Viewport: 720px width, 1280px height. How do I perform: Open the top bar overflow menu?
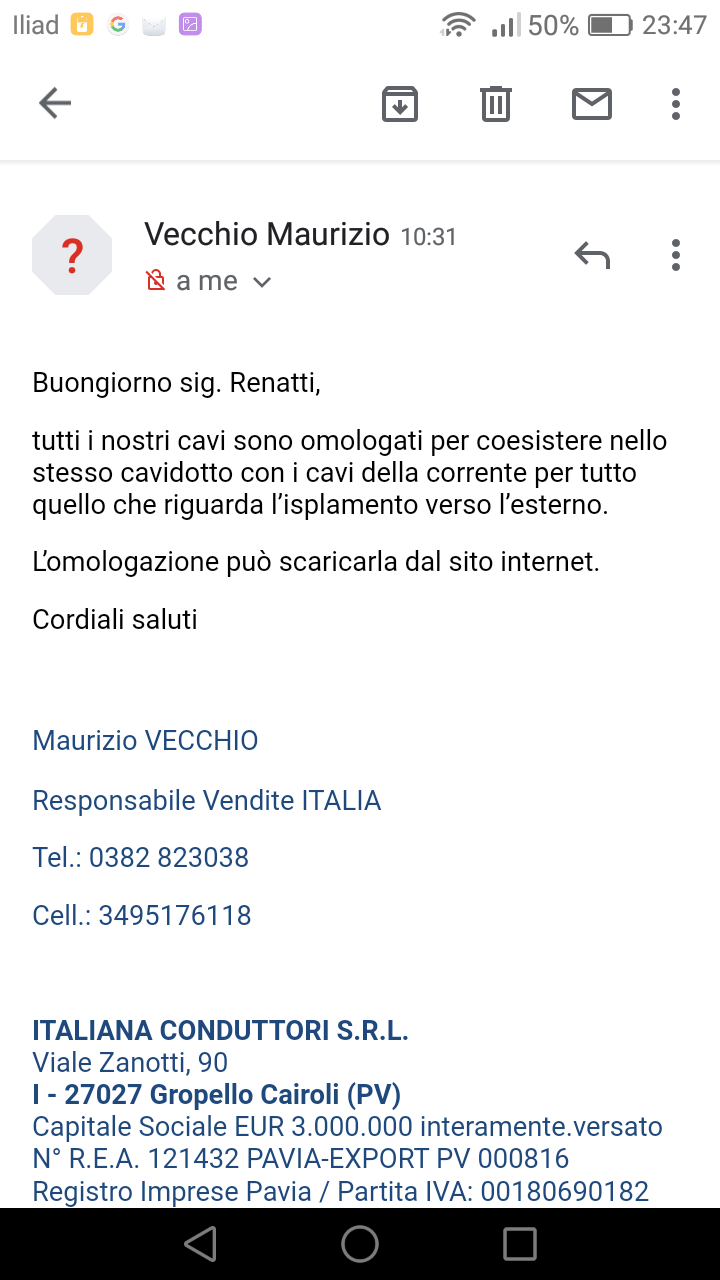pyautogui.click(x=676, y=103)
